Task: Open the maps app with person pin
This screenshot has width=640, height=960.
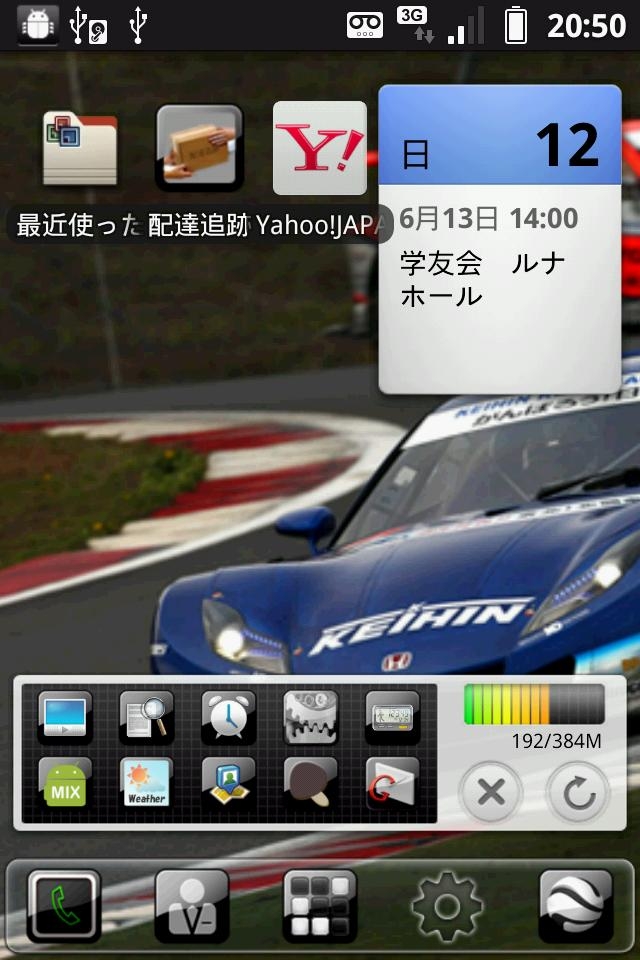Action: tap(228, 783)
